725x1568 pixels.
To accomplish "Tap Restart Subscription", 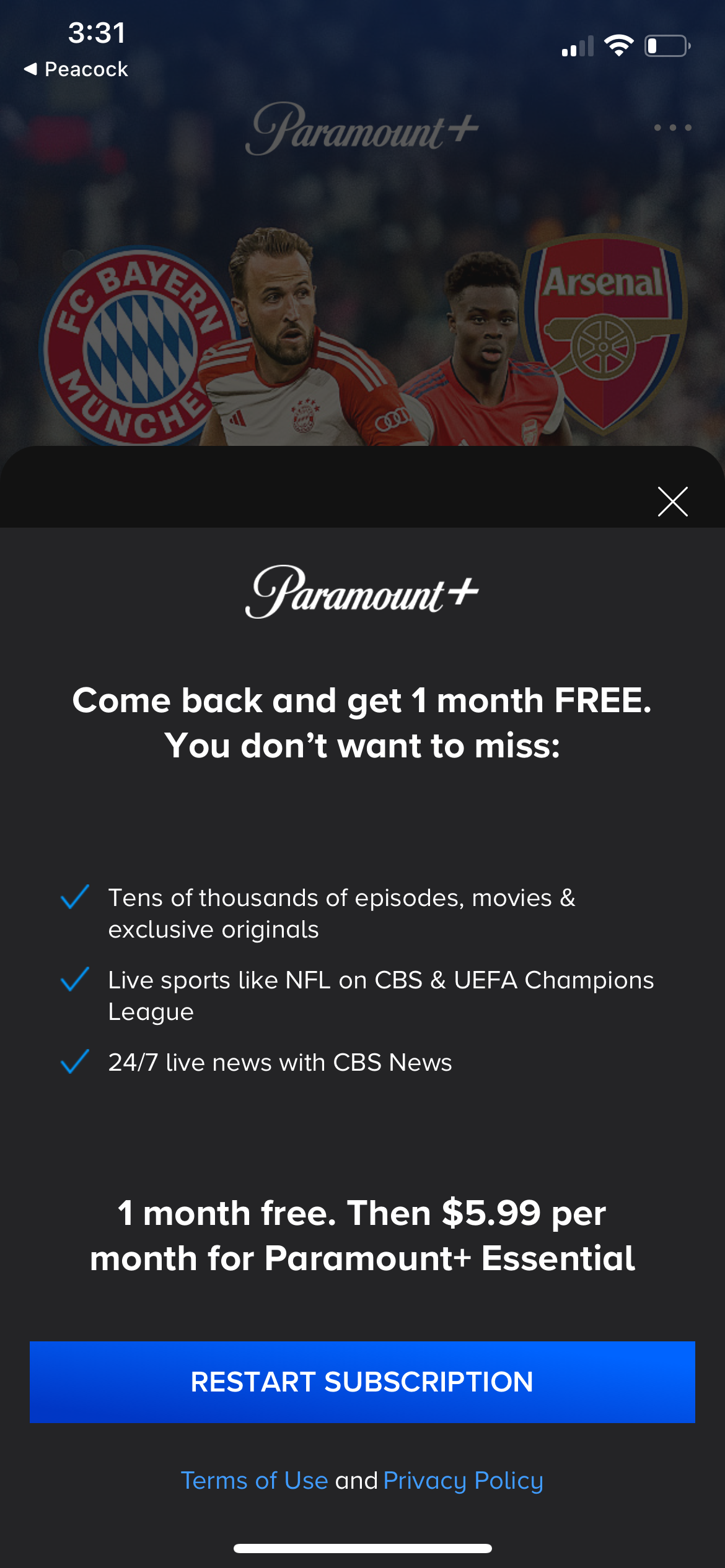I will click(x=362, y=1382).
